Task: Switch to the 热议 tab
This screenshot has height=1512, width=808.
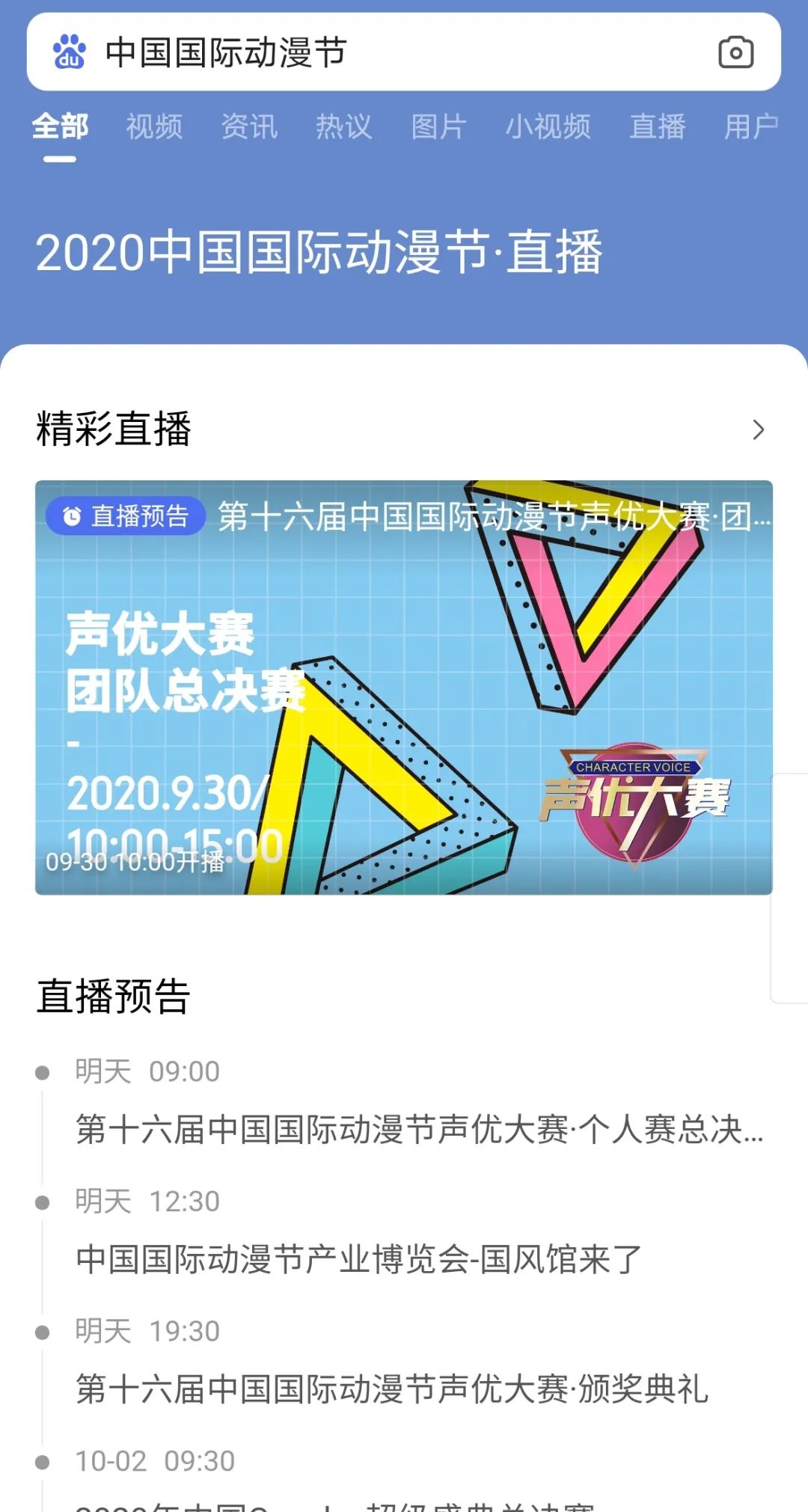Action: coord(343,126)
